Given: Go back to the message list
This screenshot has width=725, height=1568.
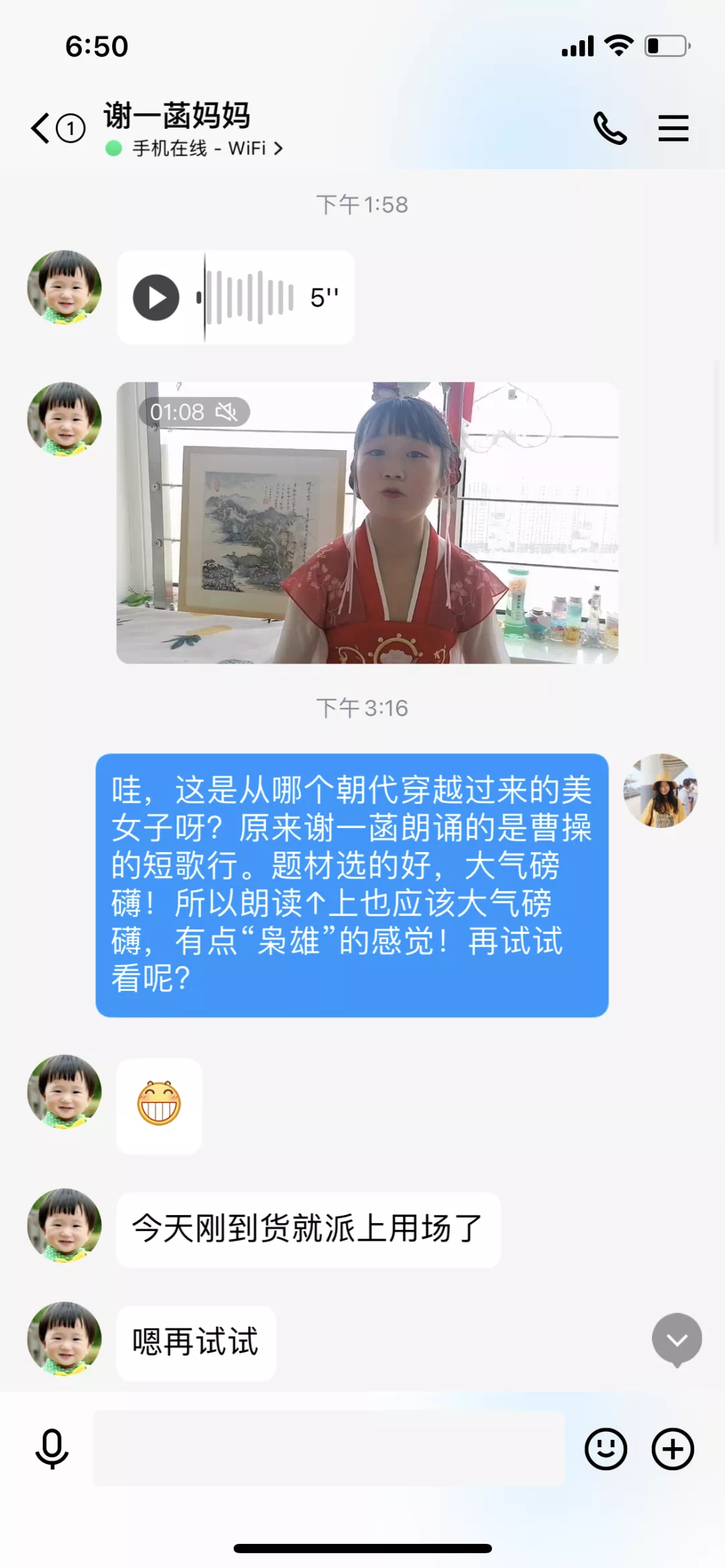Looking at the screenshot, I should (x=42, y=127).
